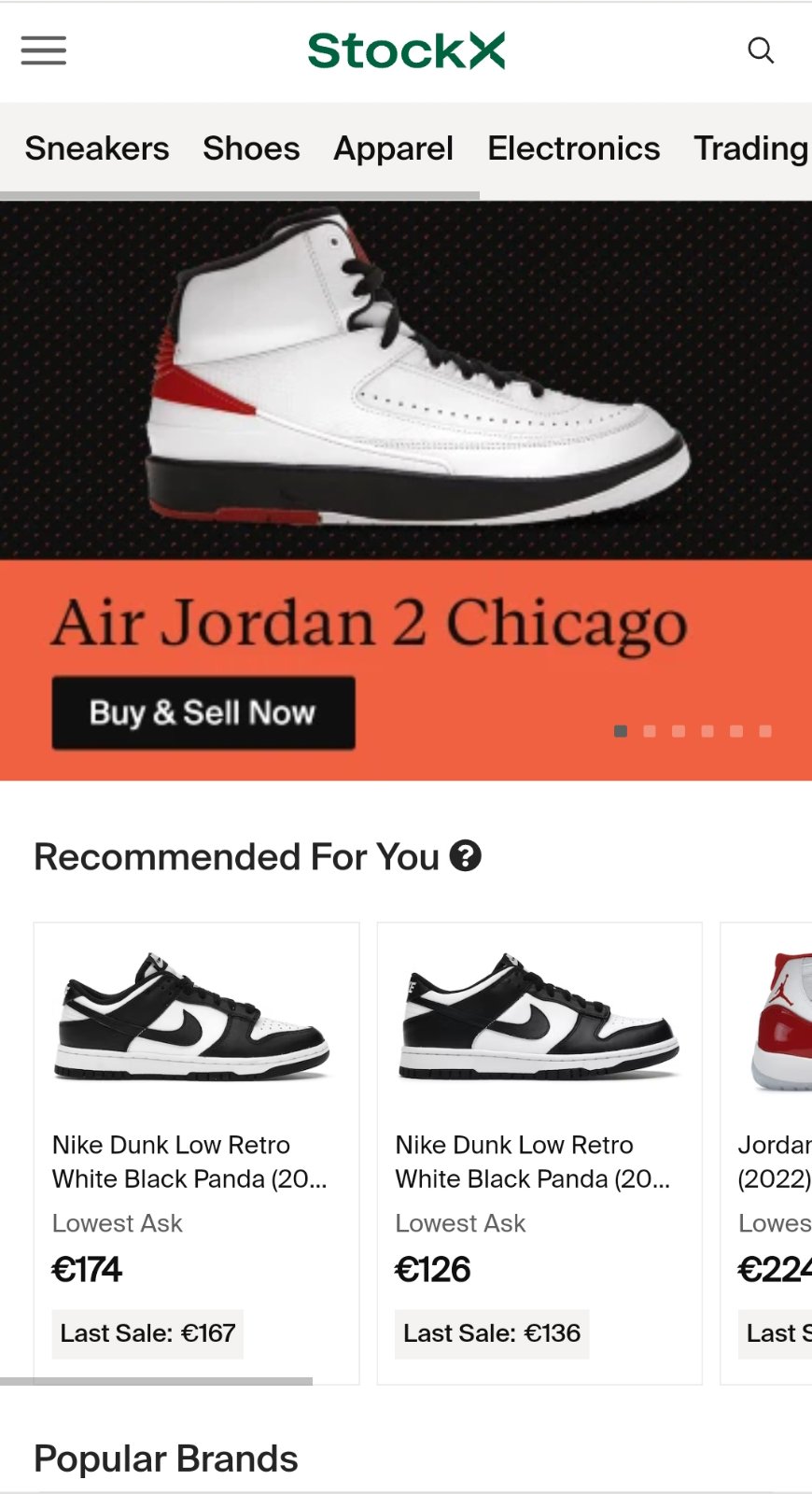Open the Electronics category

coord(573,148)
